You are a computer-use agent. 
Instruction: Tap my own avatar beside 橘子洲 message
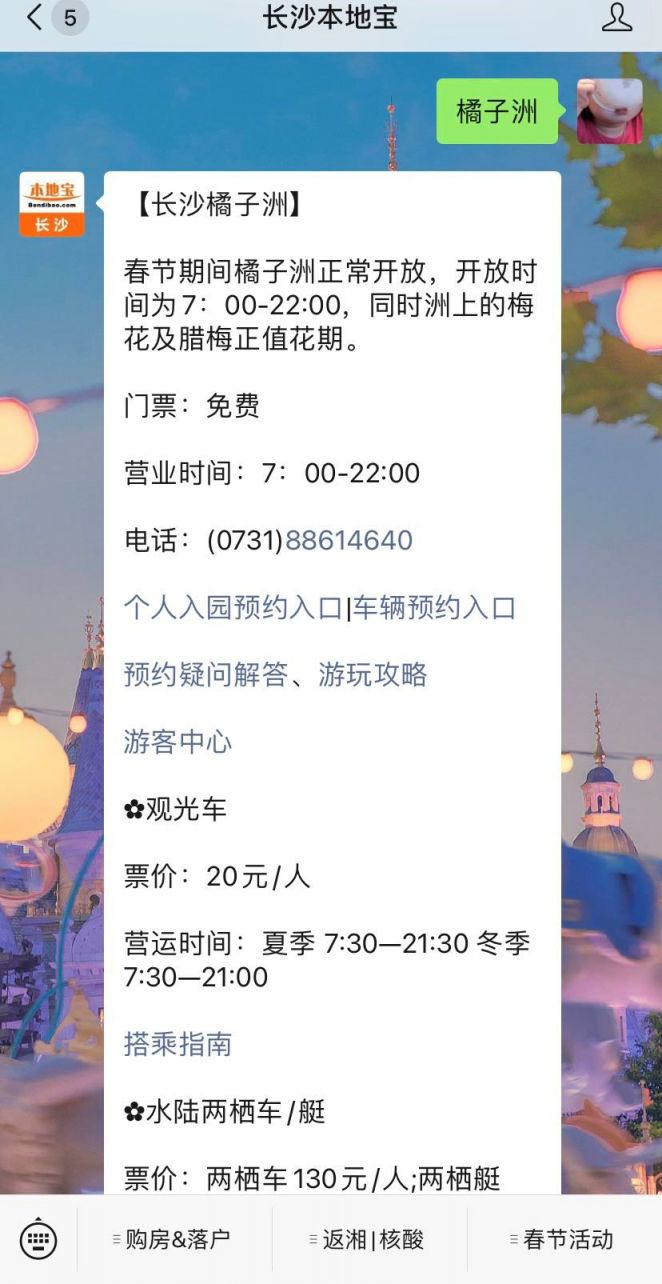click(609, 111)
